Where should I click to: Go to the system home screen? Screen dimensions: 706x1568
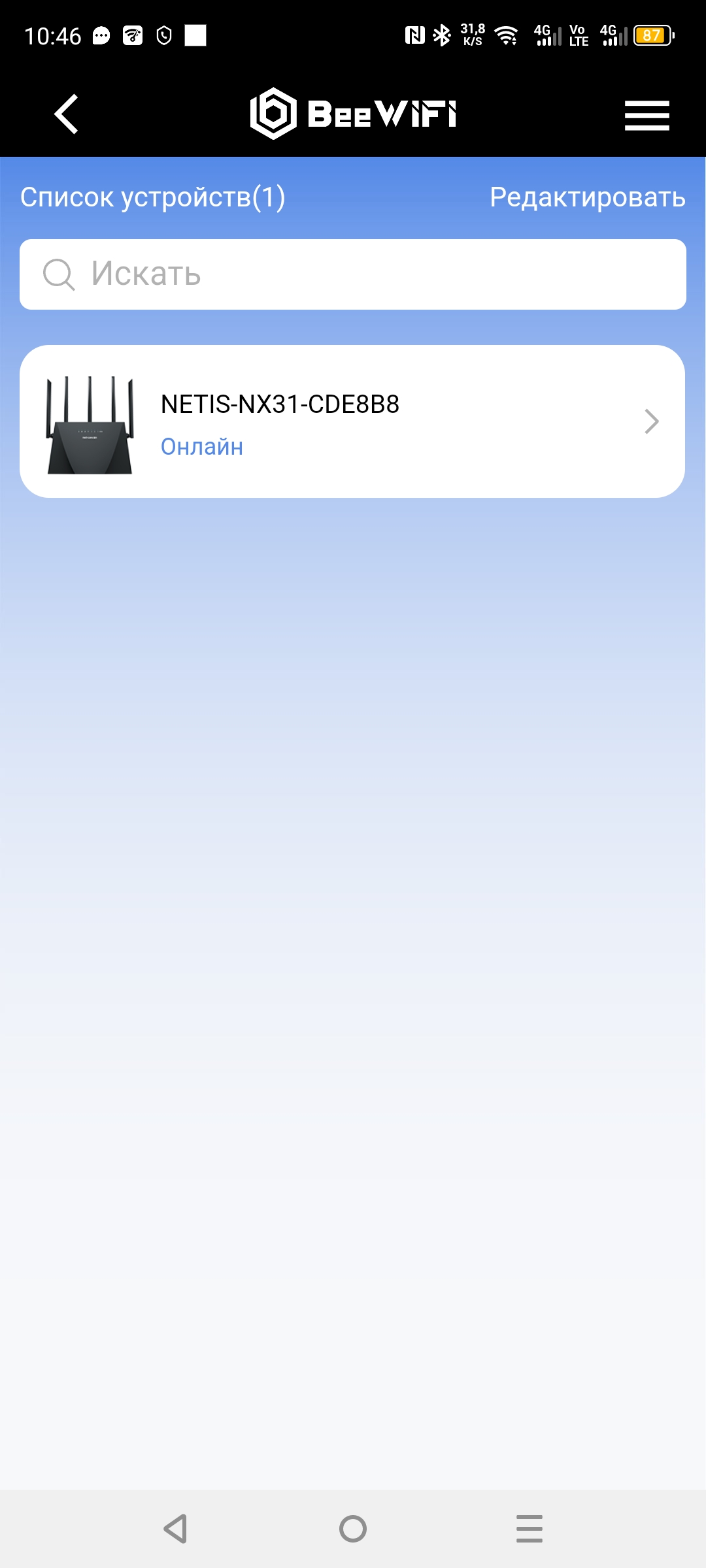tap(353, 1529)
